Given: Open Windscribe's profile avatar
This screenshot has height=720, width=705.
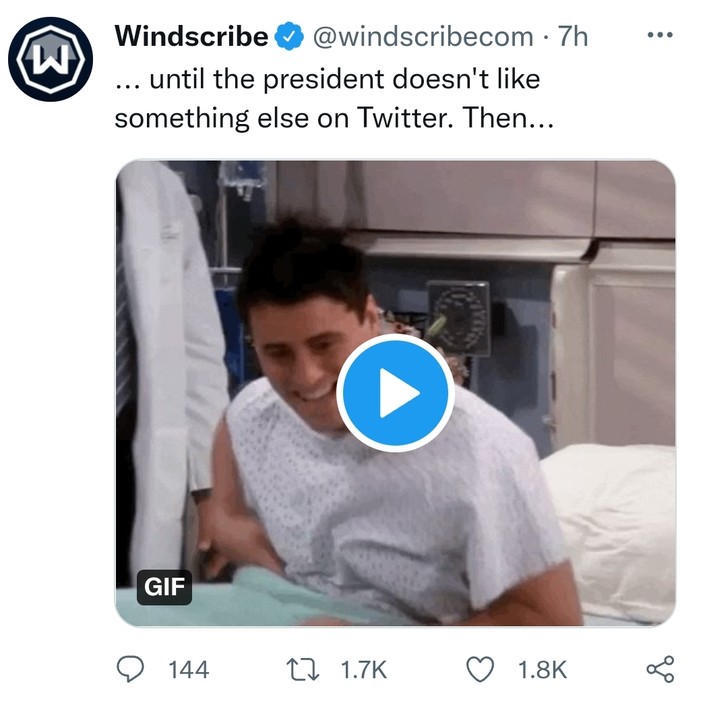Looking at the screenshot, I should pyautogui.click(x=50, y=59).
